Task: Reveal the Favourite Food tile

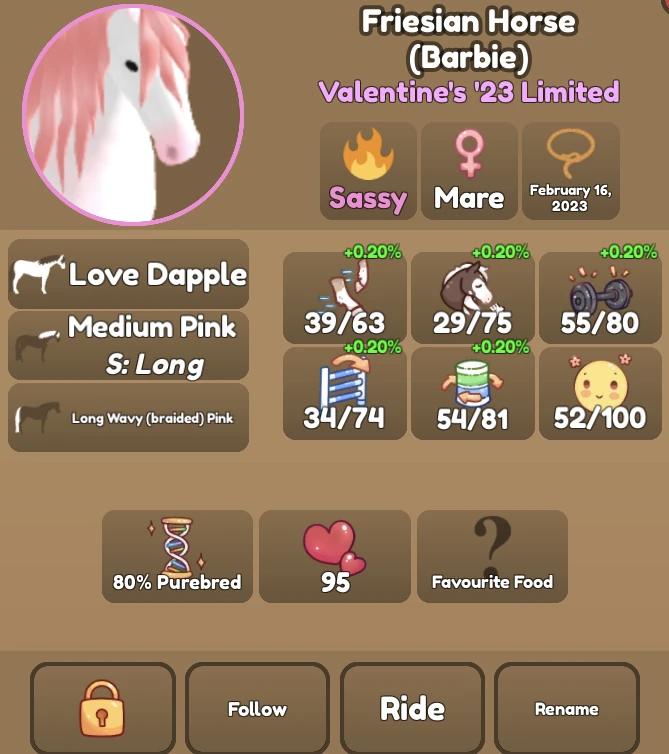Action: [x=492, y=556]
